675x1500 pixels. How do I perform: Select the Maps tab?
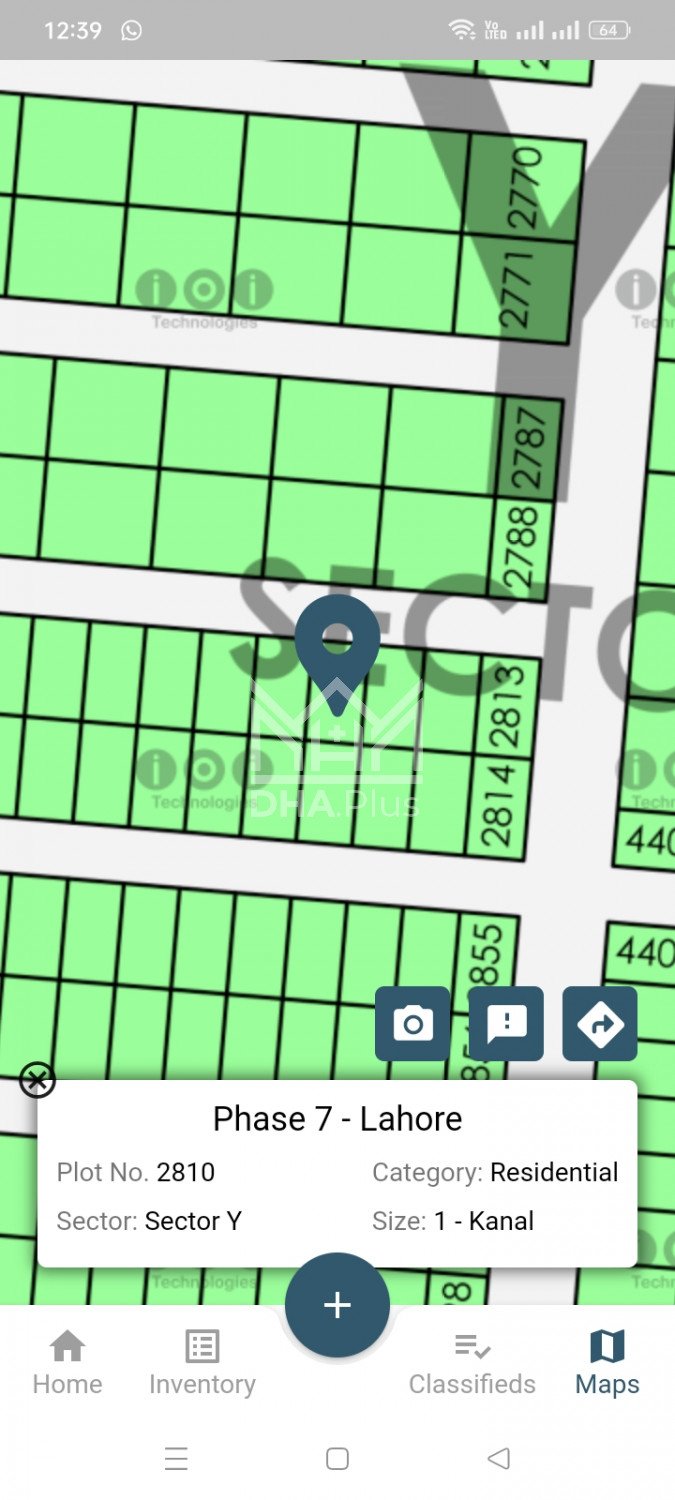point(607,1363)
